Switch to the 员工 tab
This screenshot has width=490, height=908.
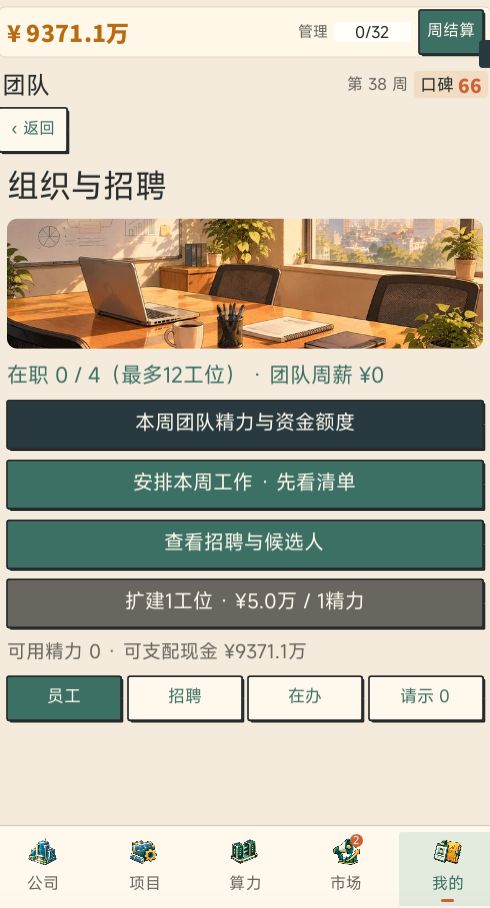tap(64, 698)
